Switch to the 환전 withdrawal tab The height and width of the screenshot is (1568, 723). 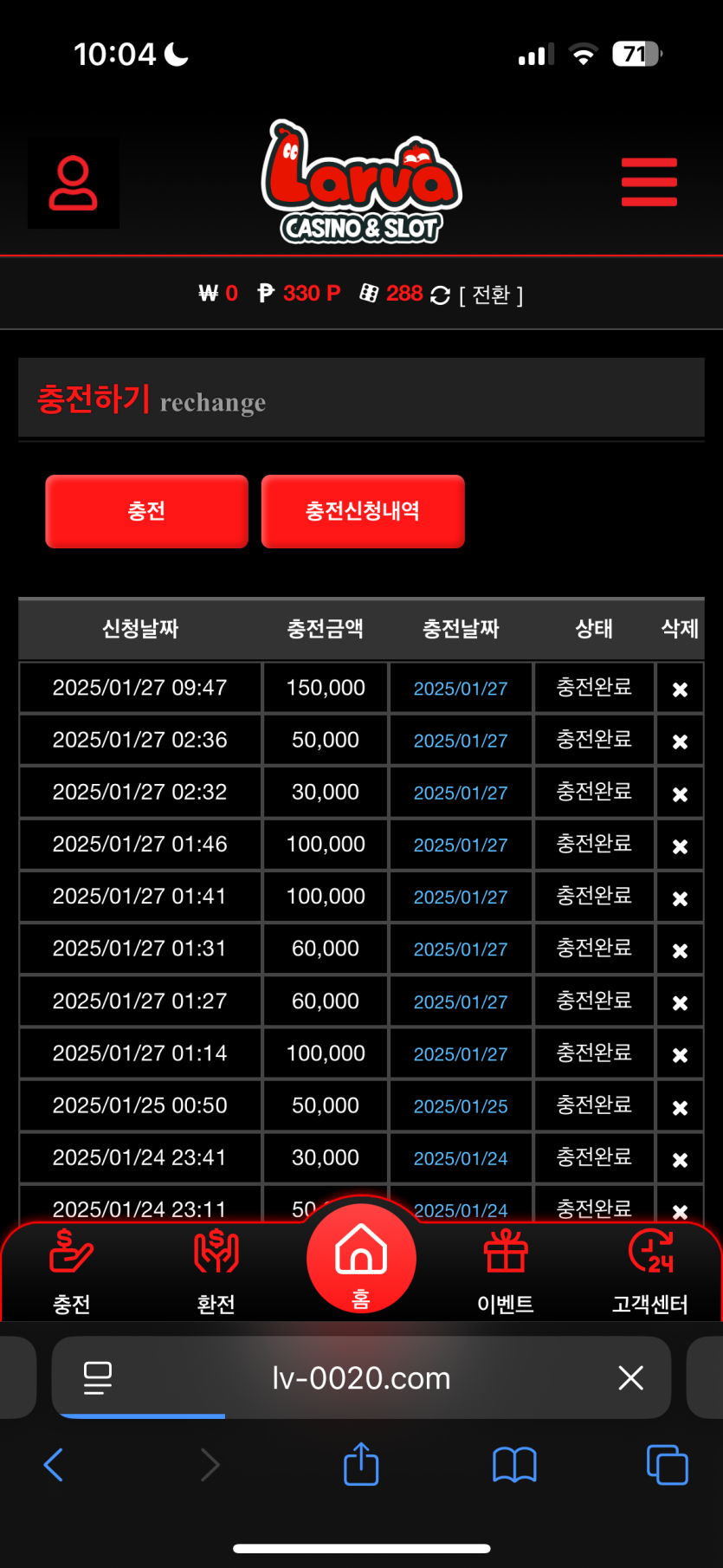[216, 1271]
